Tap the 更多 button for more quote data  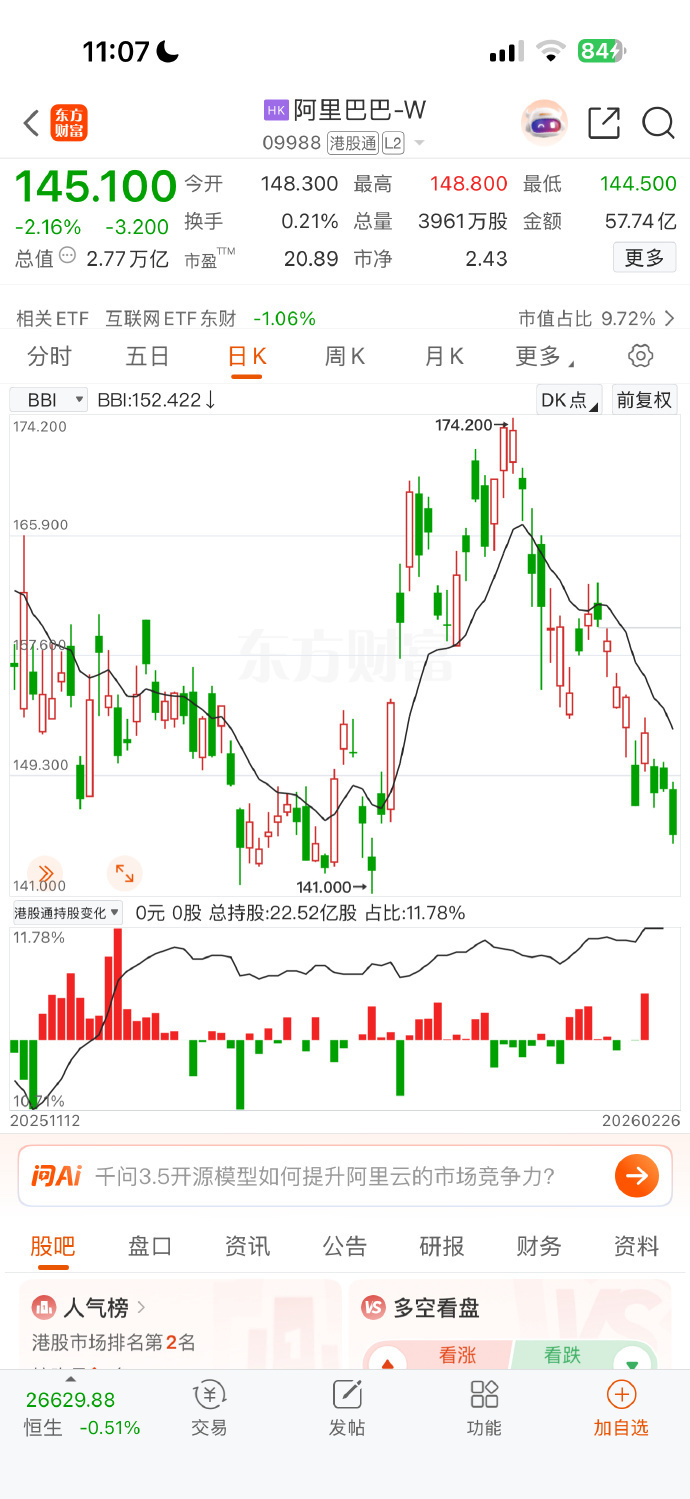coord(644,258)
